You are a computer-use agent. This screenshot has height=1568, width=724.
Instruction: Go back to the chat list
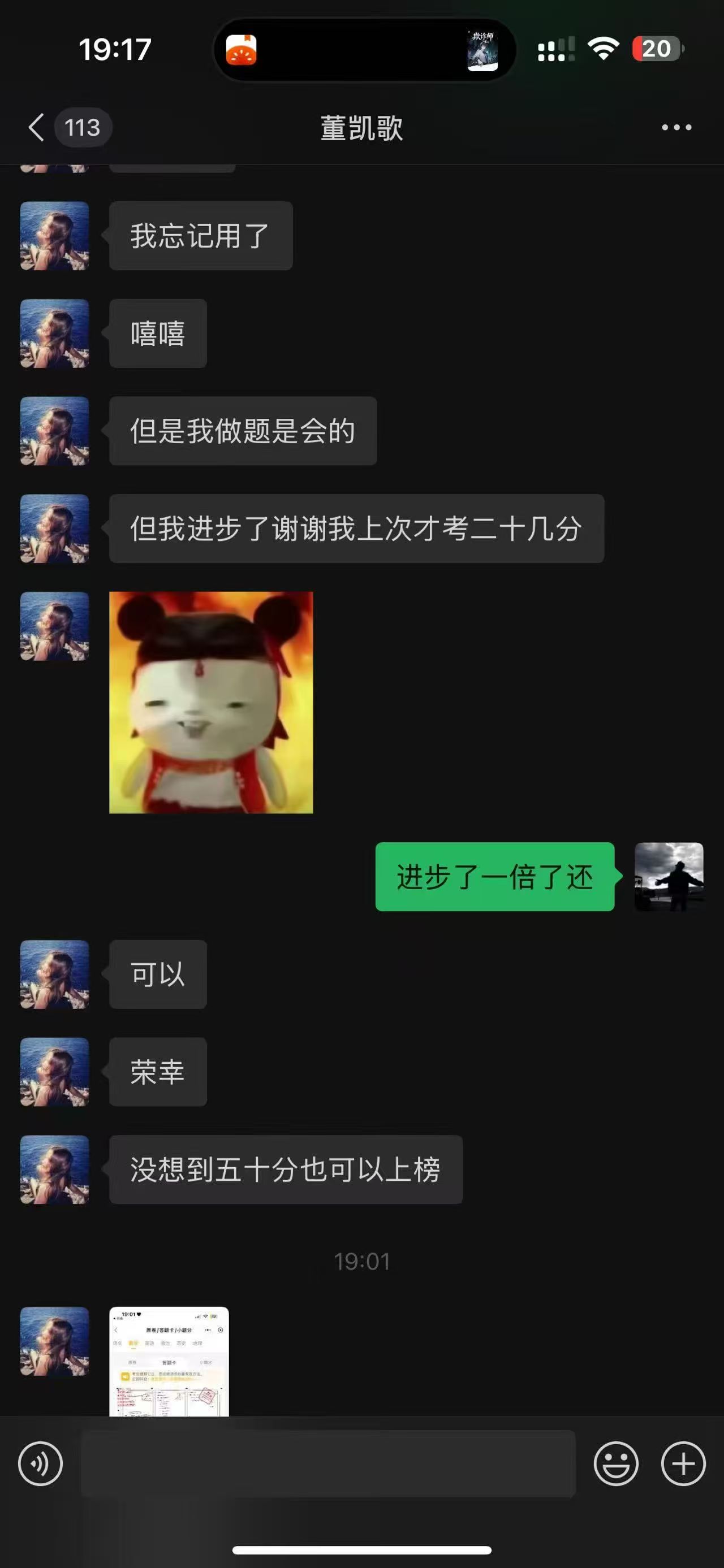pyautogui.click(x=38, y=128)
